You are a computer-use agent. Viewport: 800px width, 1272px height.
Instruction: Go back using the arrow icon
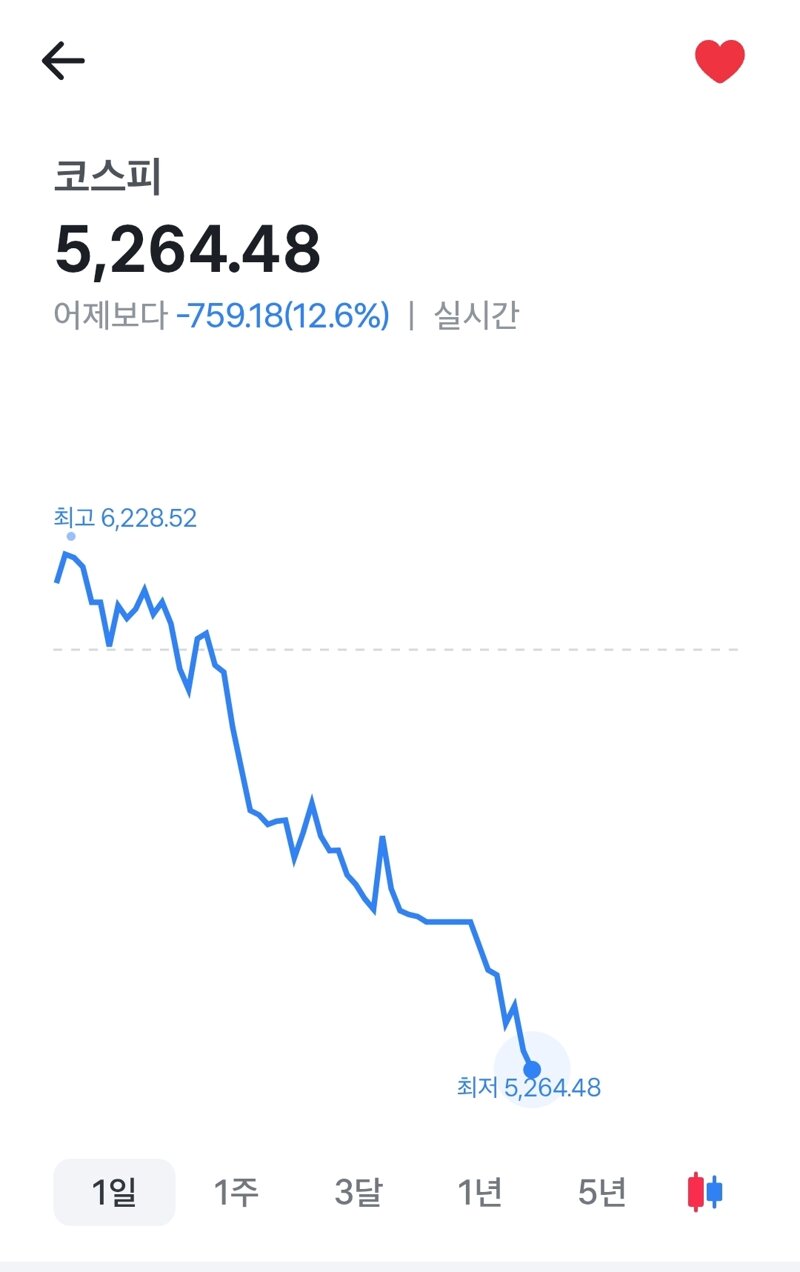[x=63, y=62]
